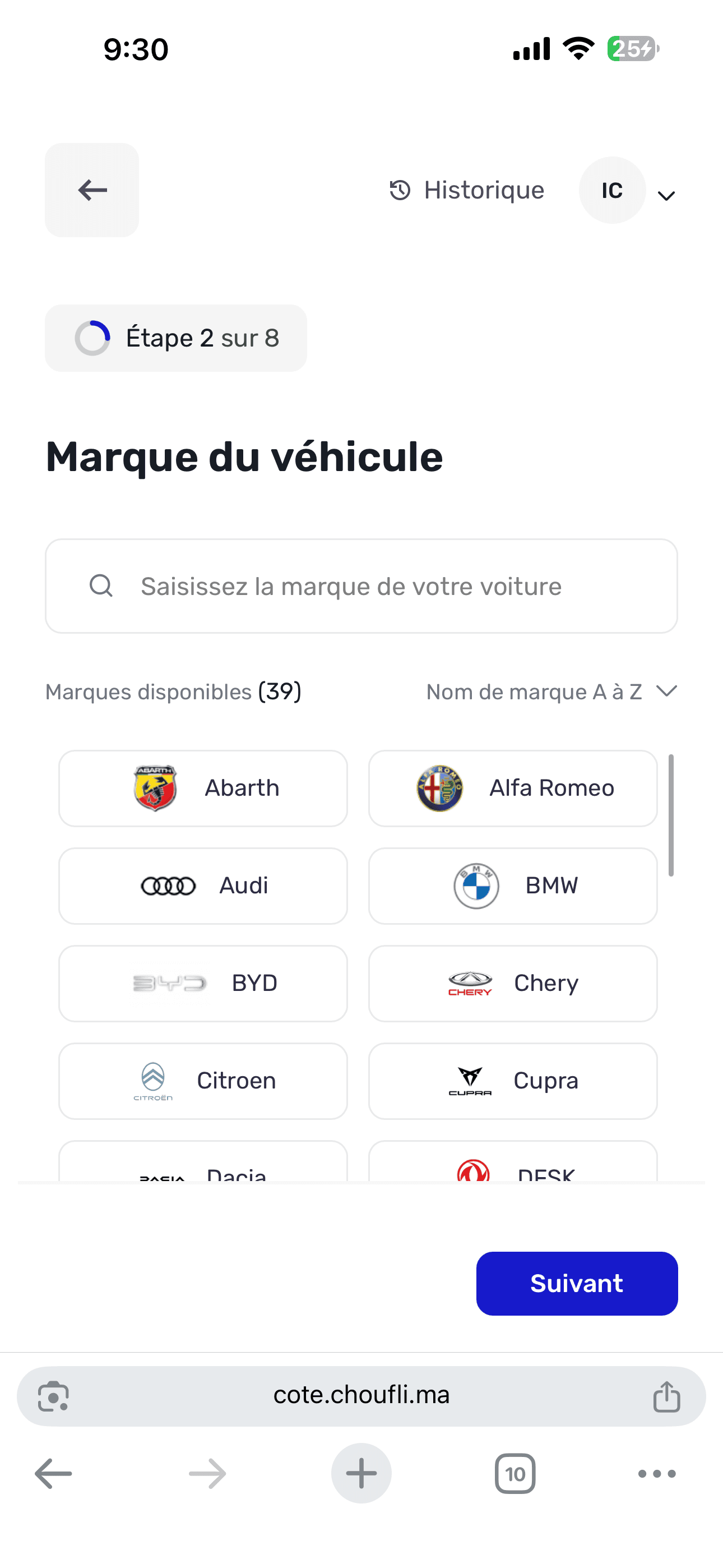This screenshot has height=1568, width=723.
Task: Open the browser's three-dot menu
Action: [x=657, y=1474]
